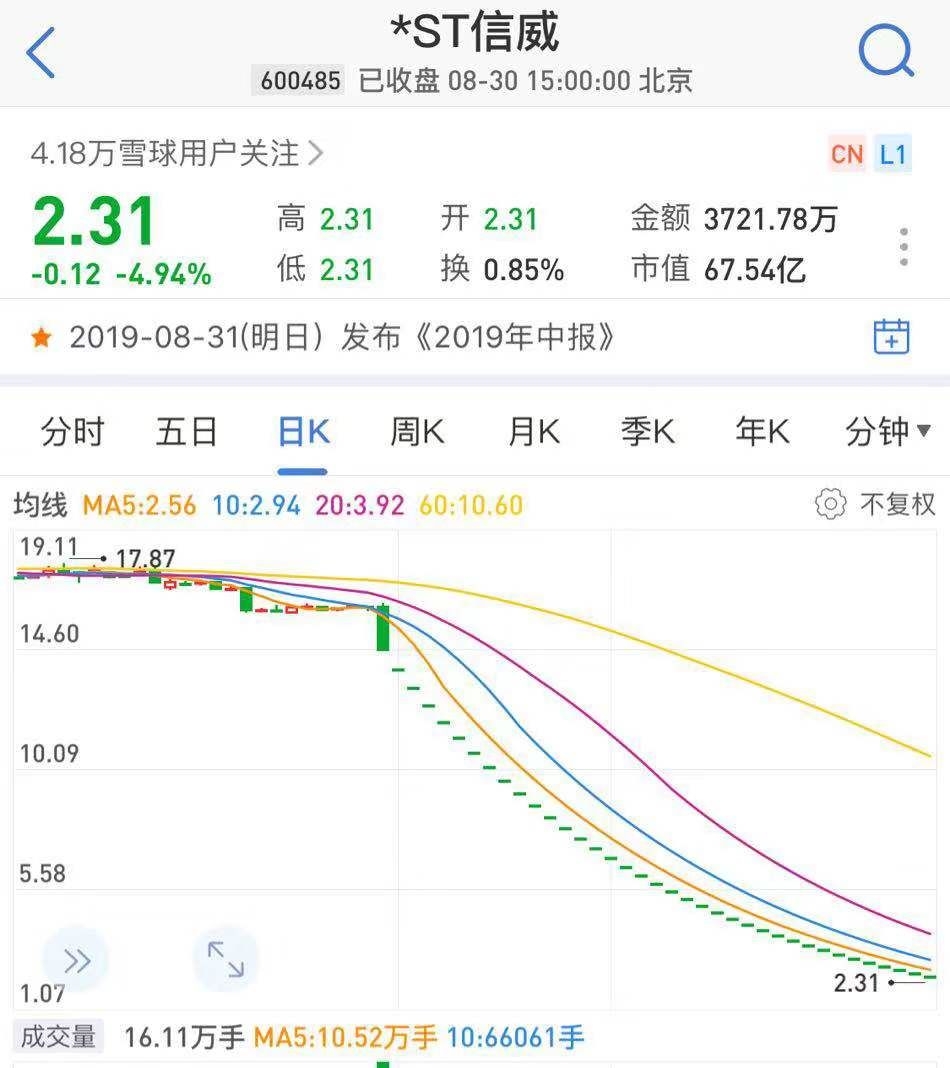The height and width of the screenshot is (1068, 950).
Task: Switch to 季K chart tab
Action: point(647,432)
